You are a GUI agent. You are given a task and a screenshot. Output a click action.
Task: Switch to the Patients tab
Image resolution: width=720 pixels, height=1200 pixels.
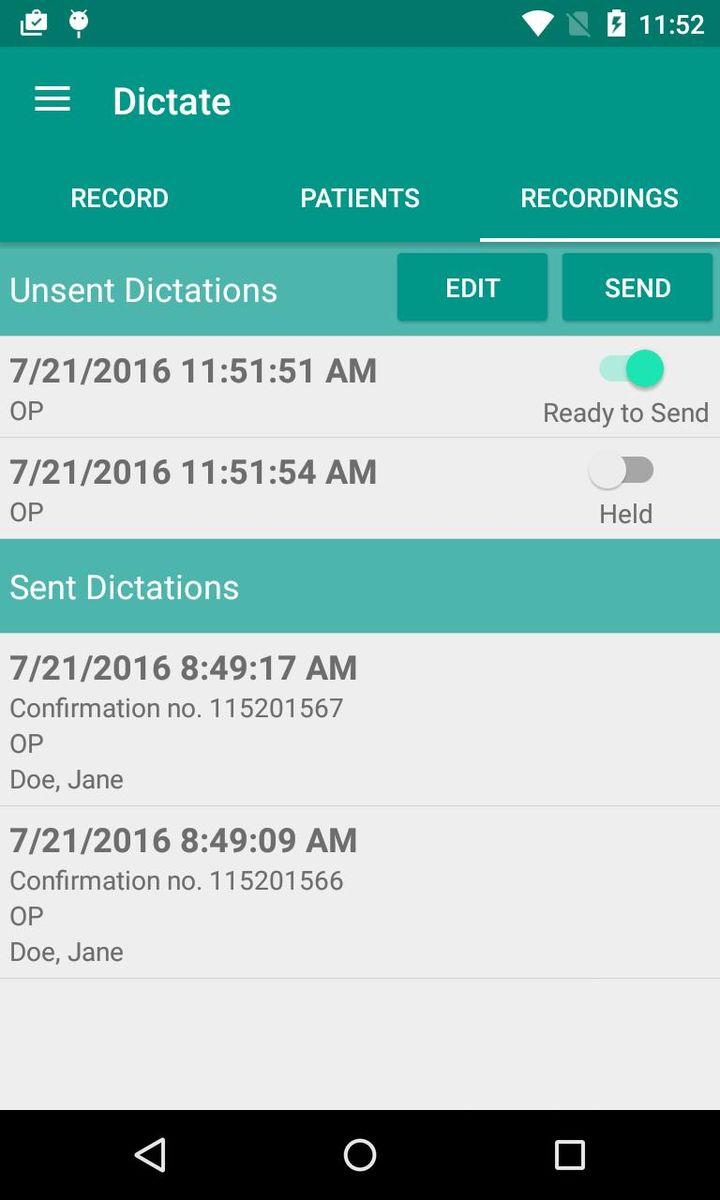[x=360, y=198]
